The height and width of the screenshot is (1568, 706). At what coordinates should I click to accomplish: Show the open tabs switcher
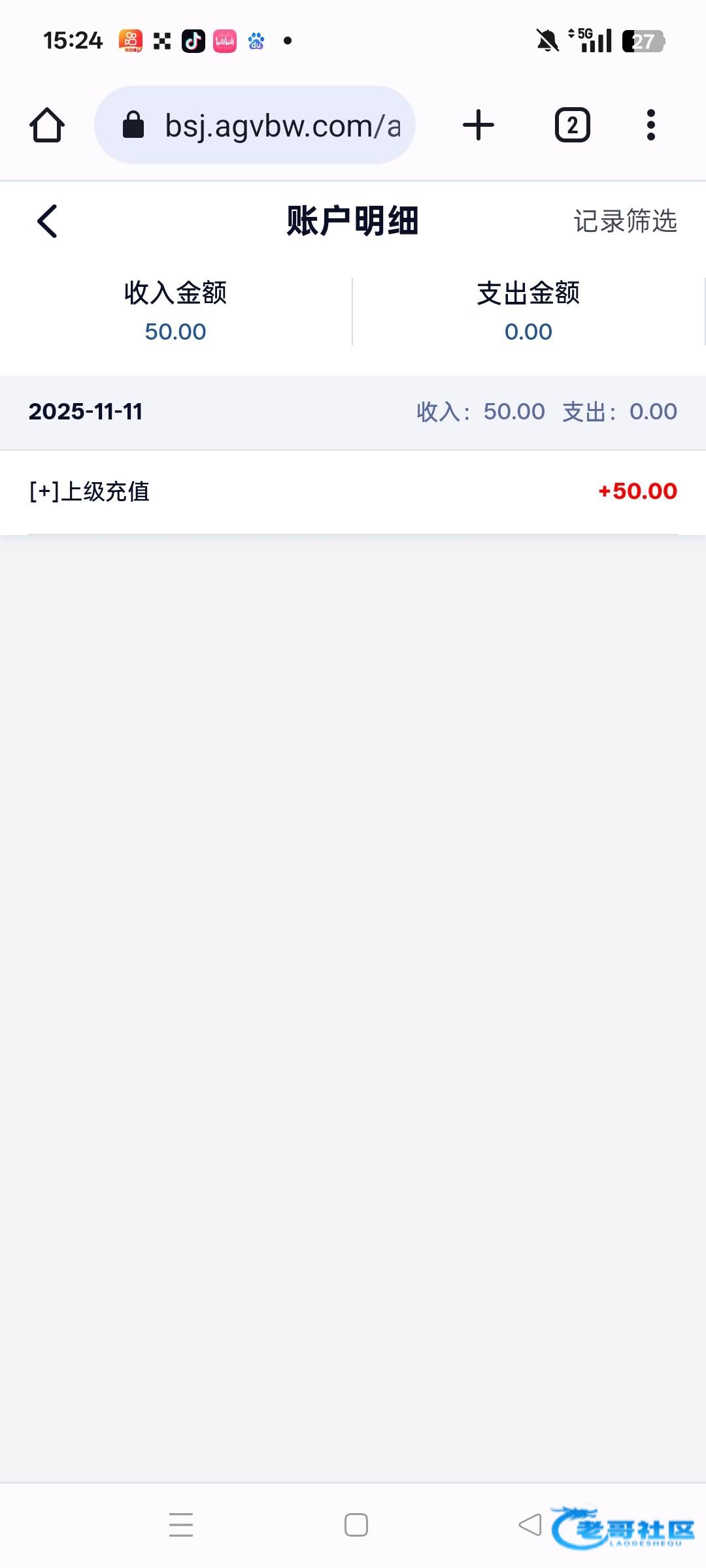coord(572,125)
